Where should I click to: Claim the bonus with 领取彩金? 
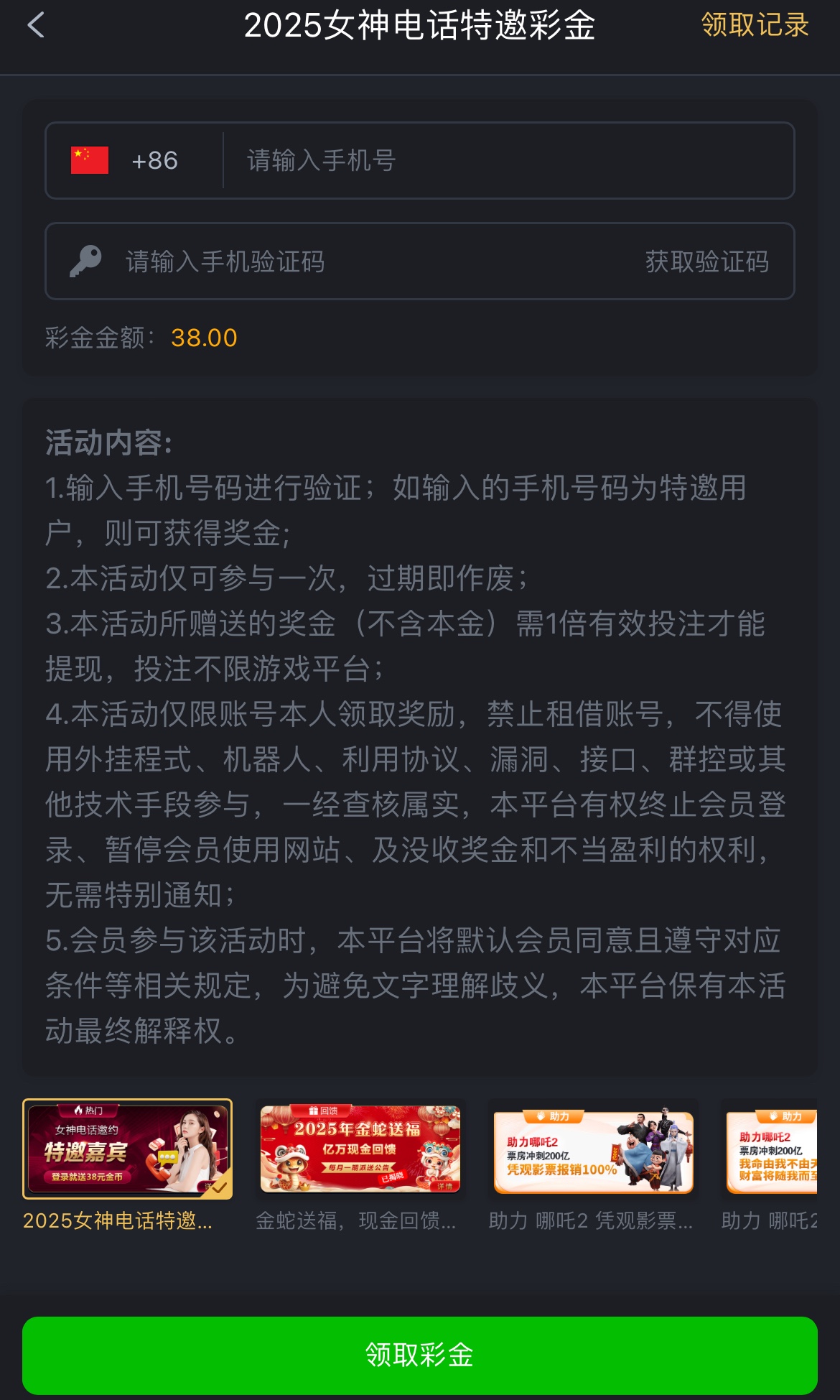[x=419, y=1355]
